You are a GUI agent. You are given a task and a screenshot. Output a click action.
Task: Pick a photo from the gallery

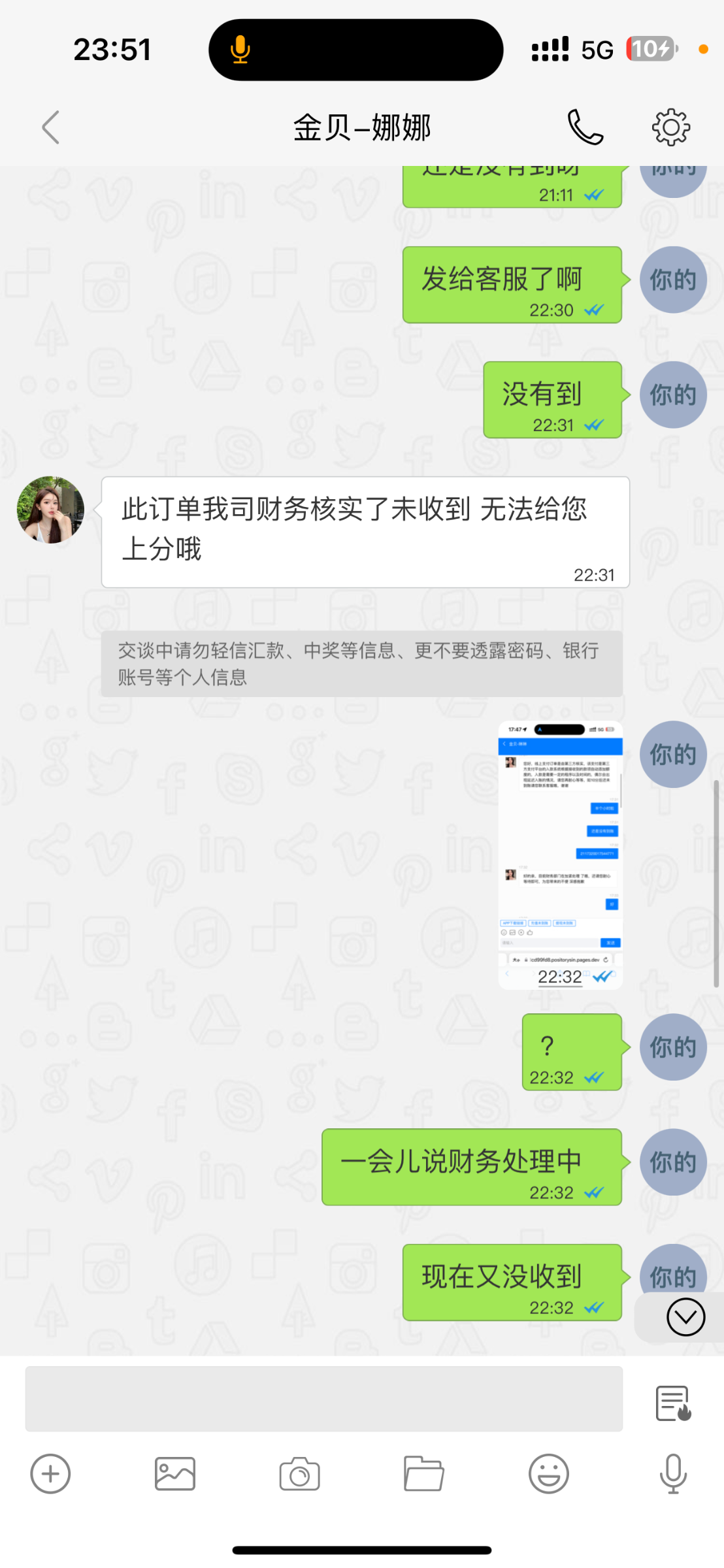174,1474
